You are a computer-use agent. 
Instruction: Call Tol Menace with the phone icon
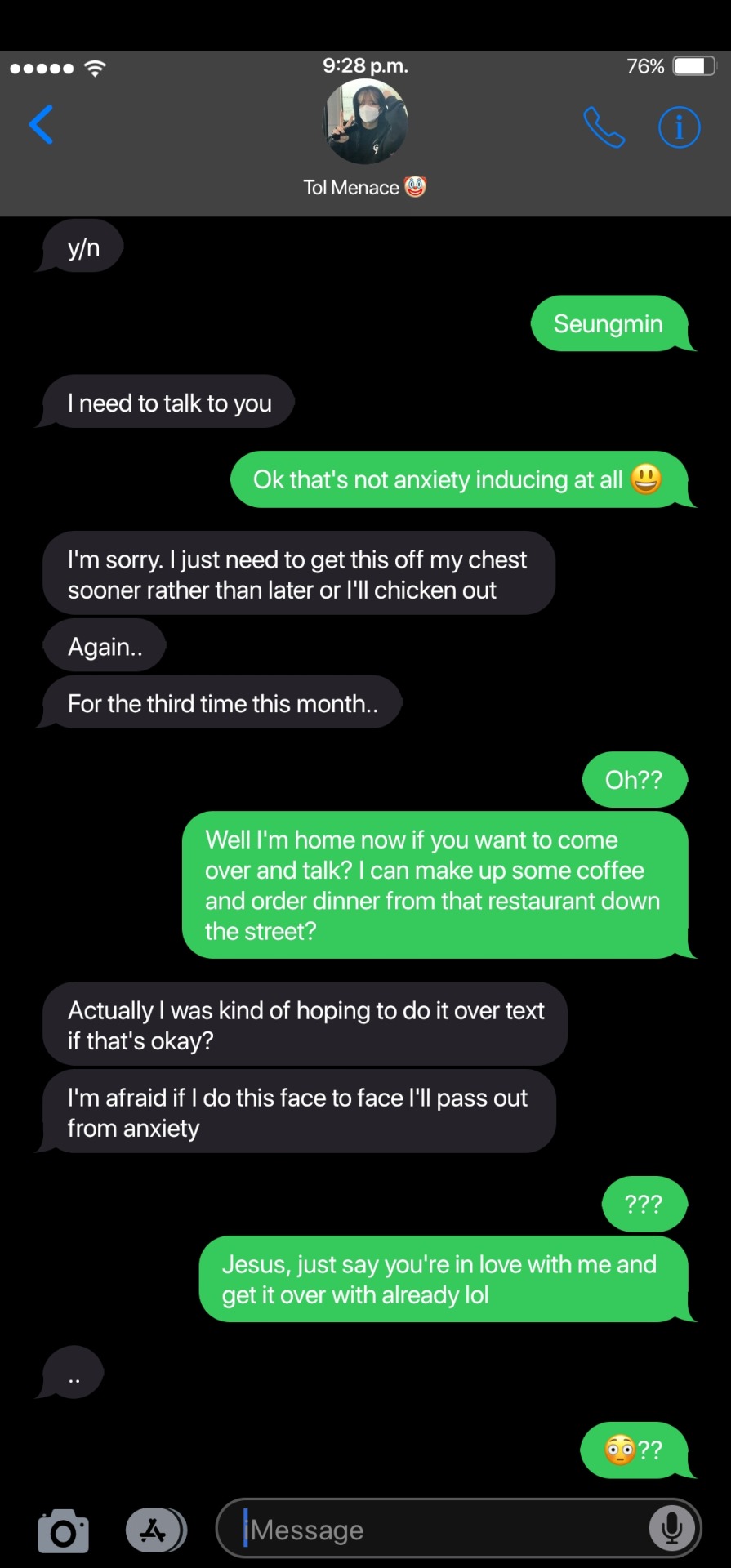point(604,127)
